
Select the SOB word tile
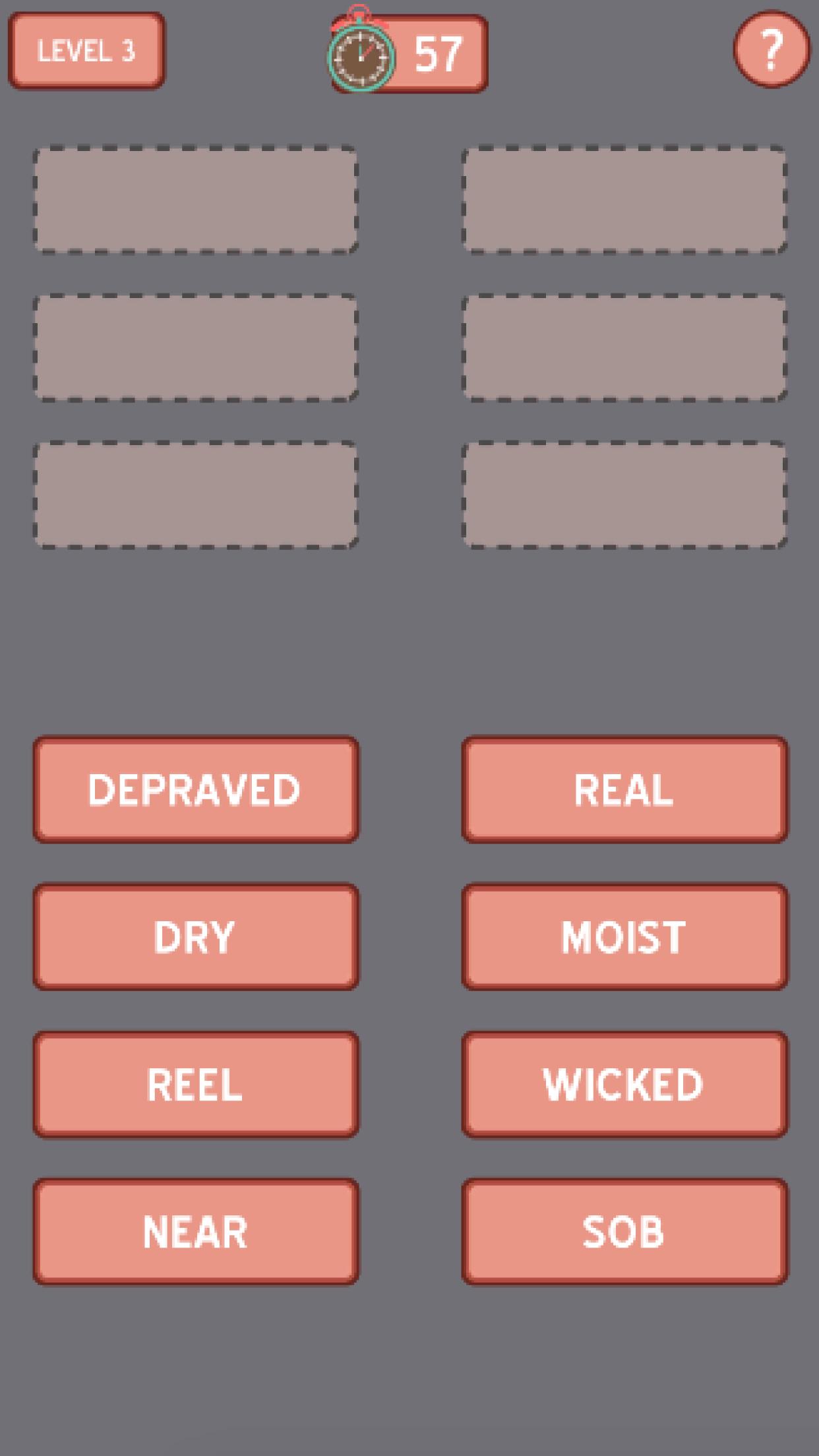click(624, 1231)
